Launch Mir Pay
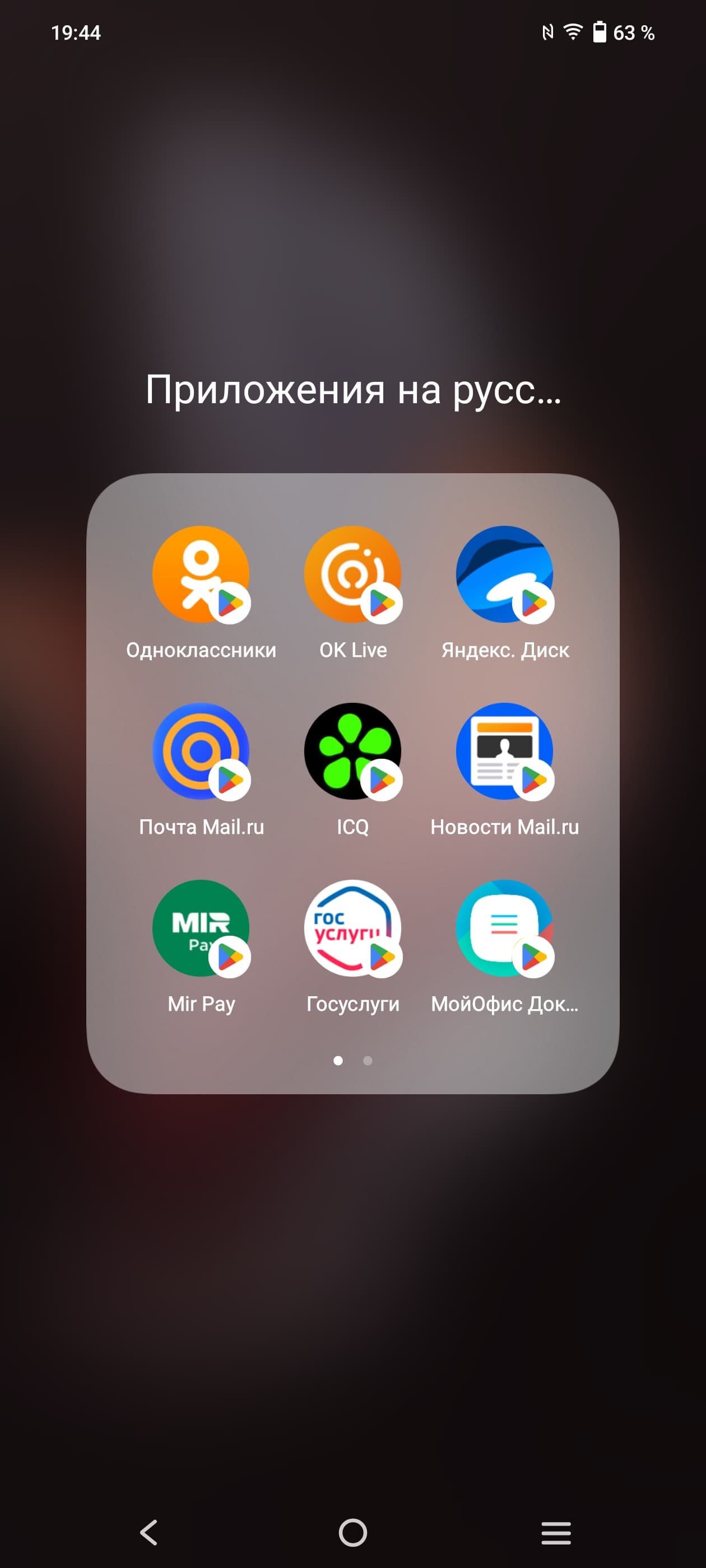 (x=201, y=928)
